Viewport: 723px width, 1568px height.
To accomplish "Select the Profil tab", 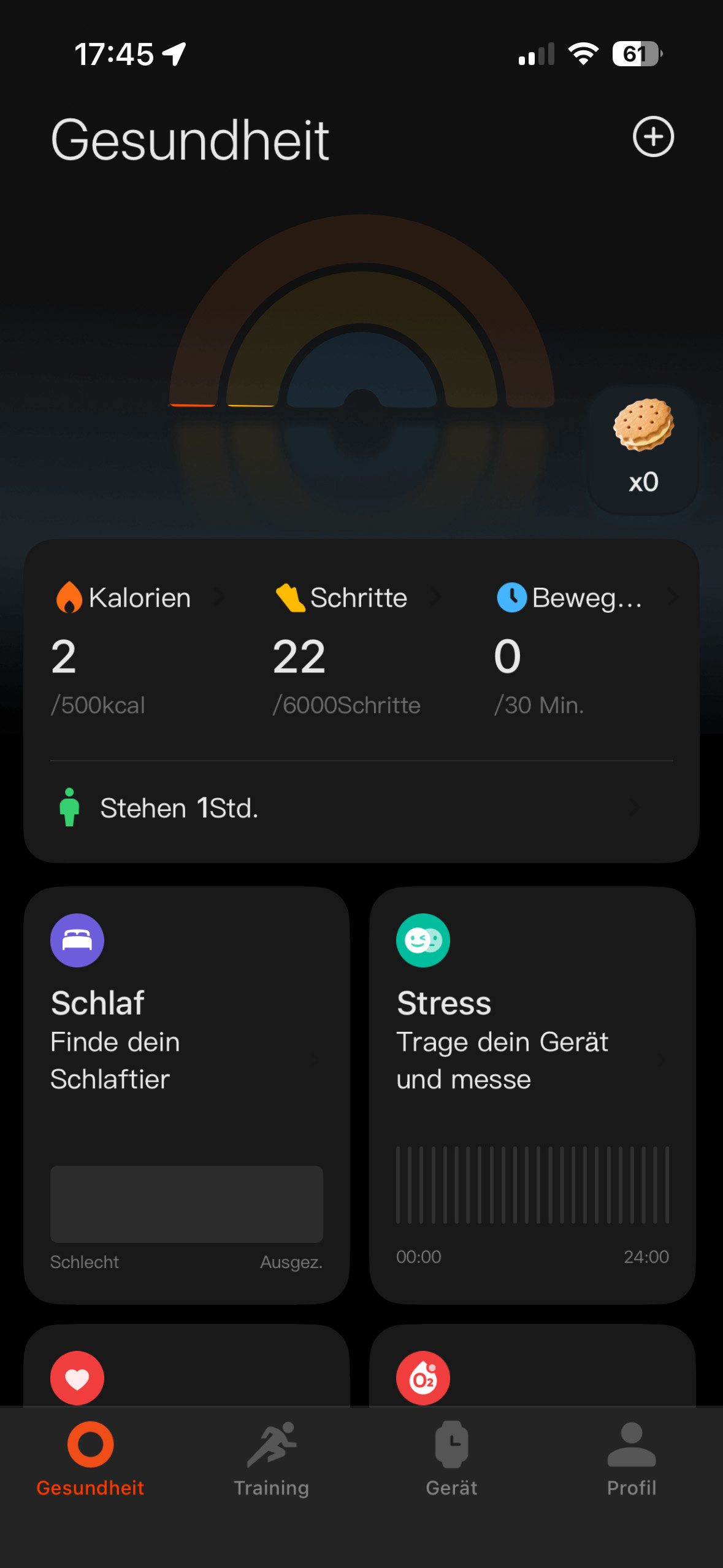I will [632, 1459].
